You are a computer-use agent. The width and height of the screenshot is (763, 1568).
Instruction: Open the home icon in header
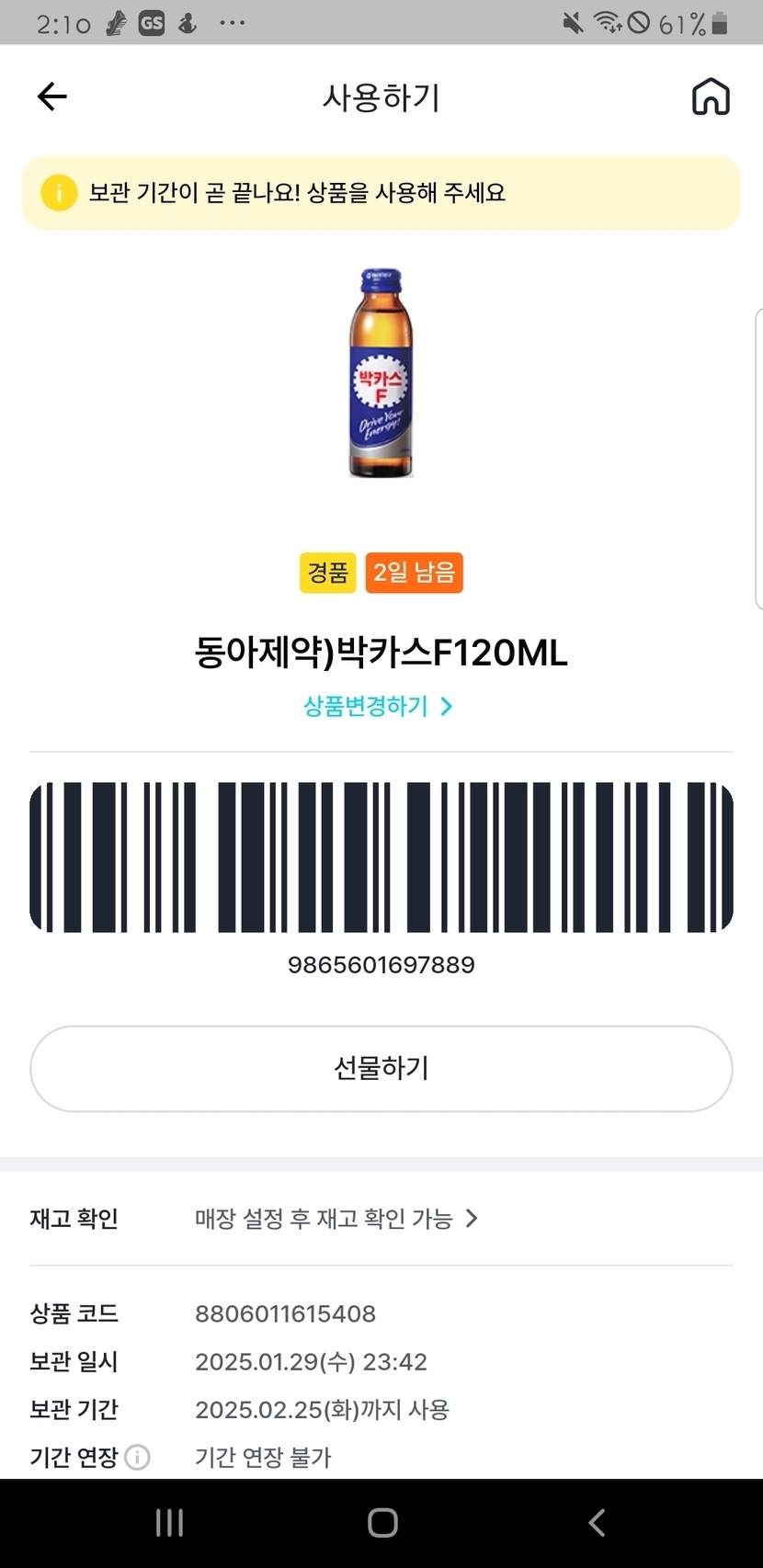pos(710,97)
